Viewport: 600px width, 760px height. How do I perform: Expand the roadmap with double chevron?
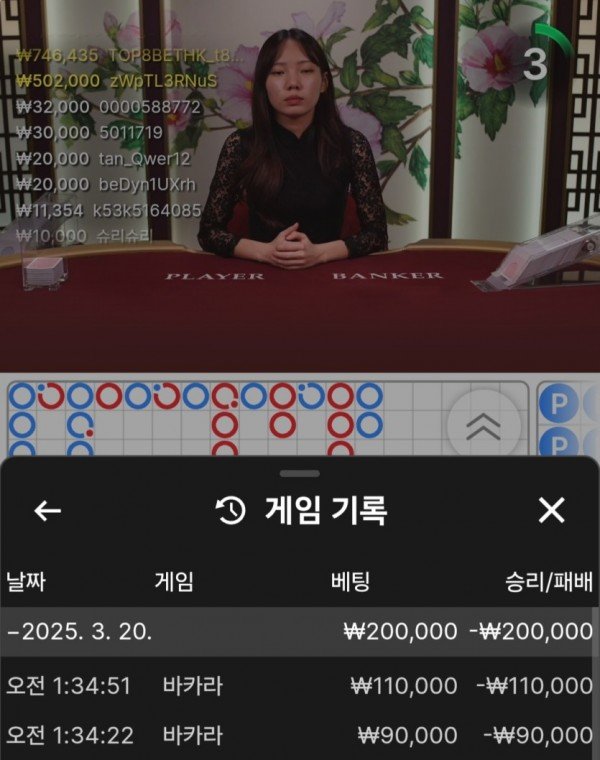[484, 426]
